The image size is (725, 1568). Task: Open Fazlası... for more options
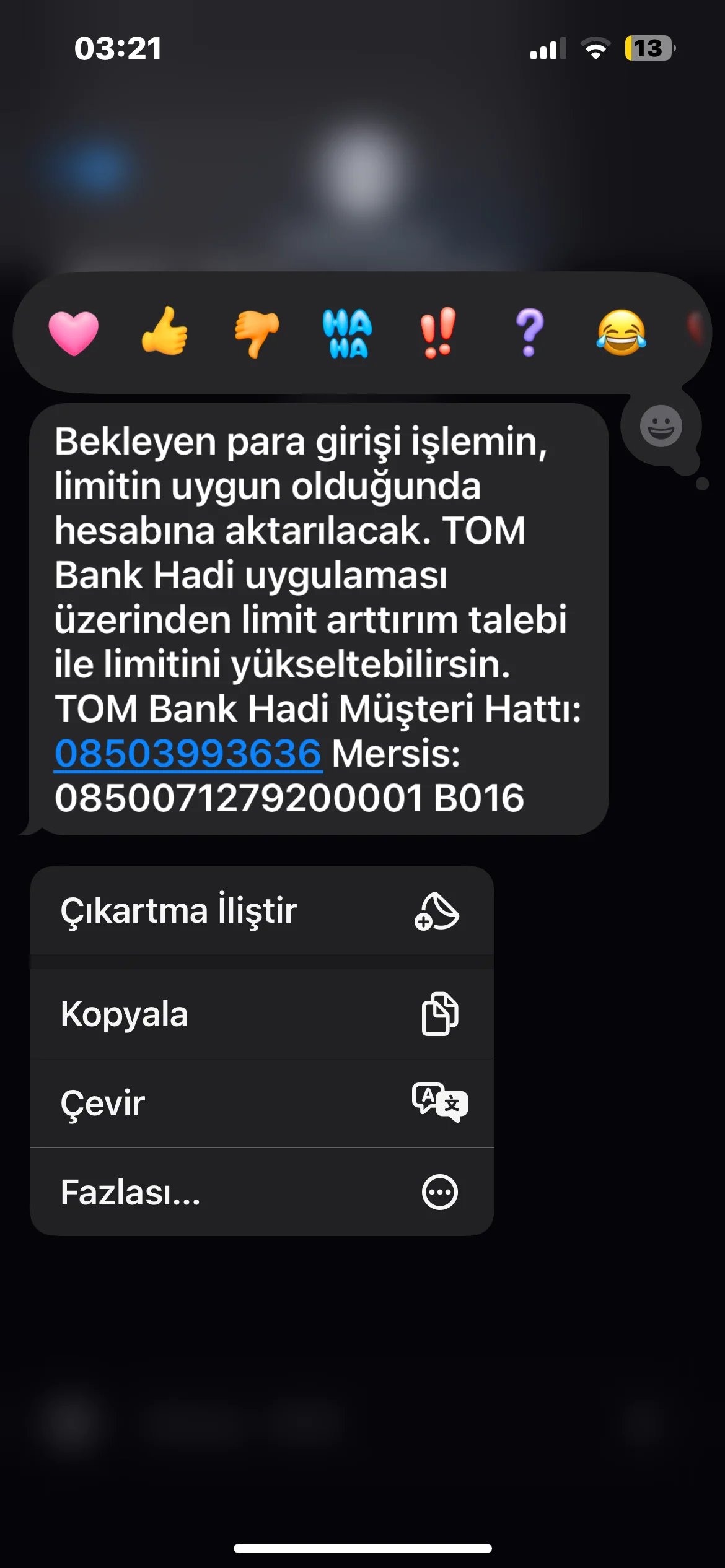(261, 1192)
